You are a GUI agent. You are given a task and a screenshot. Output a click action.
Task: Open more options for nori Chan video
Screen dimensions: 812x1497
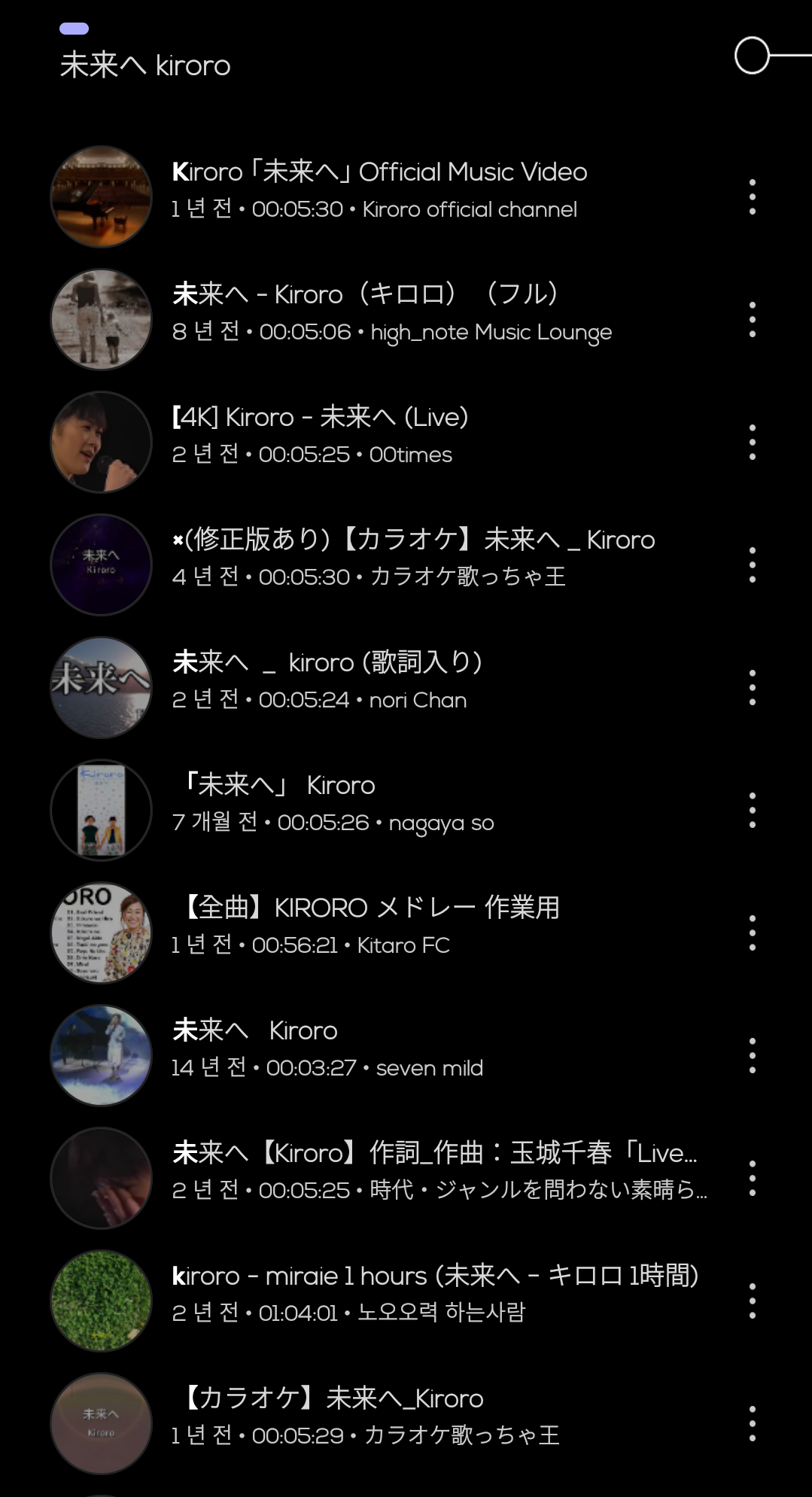[x=752, y=688]
